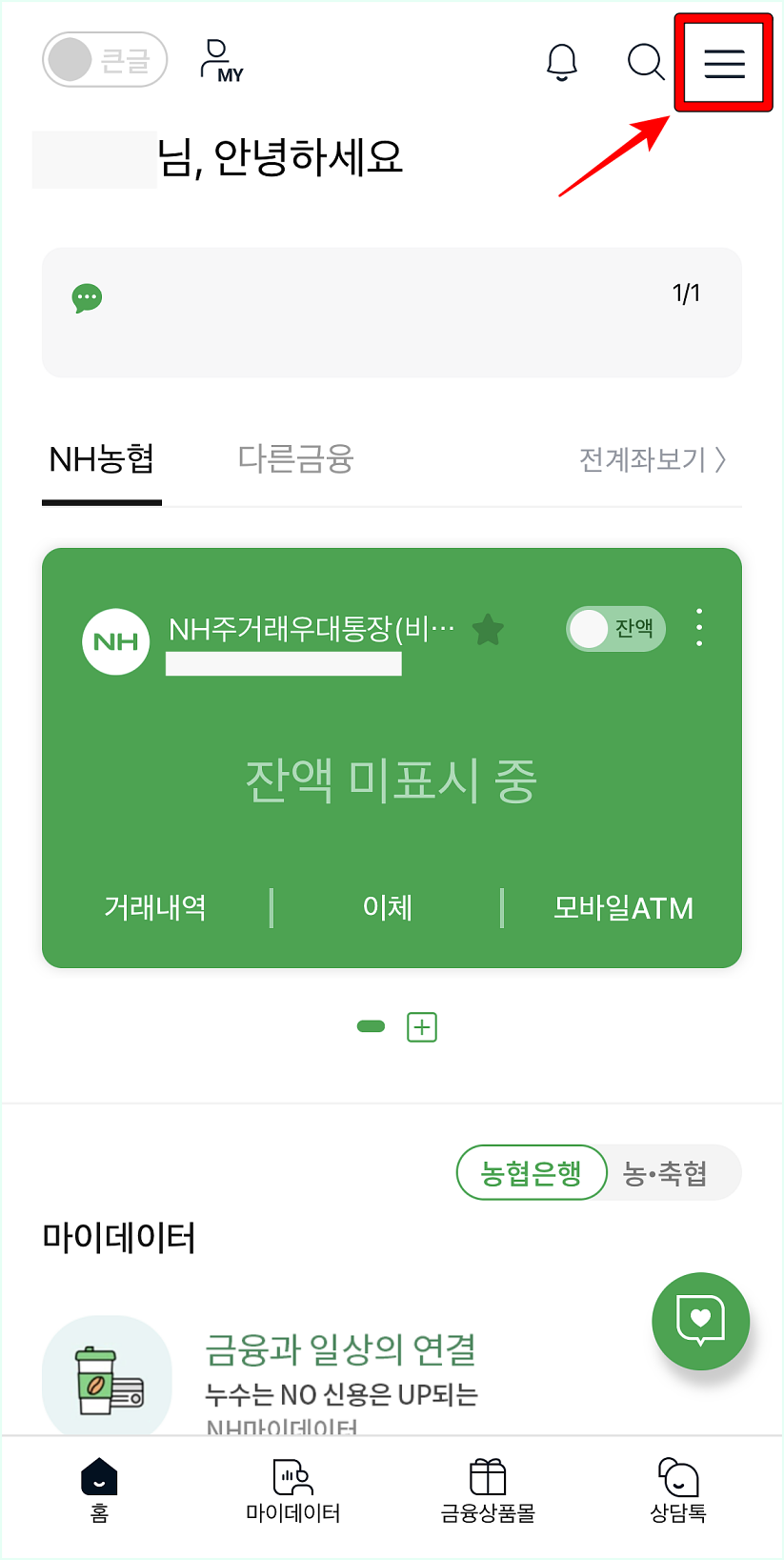Tap the plus button below the account card

(x=421, y=1027)
